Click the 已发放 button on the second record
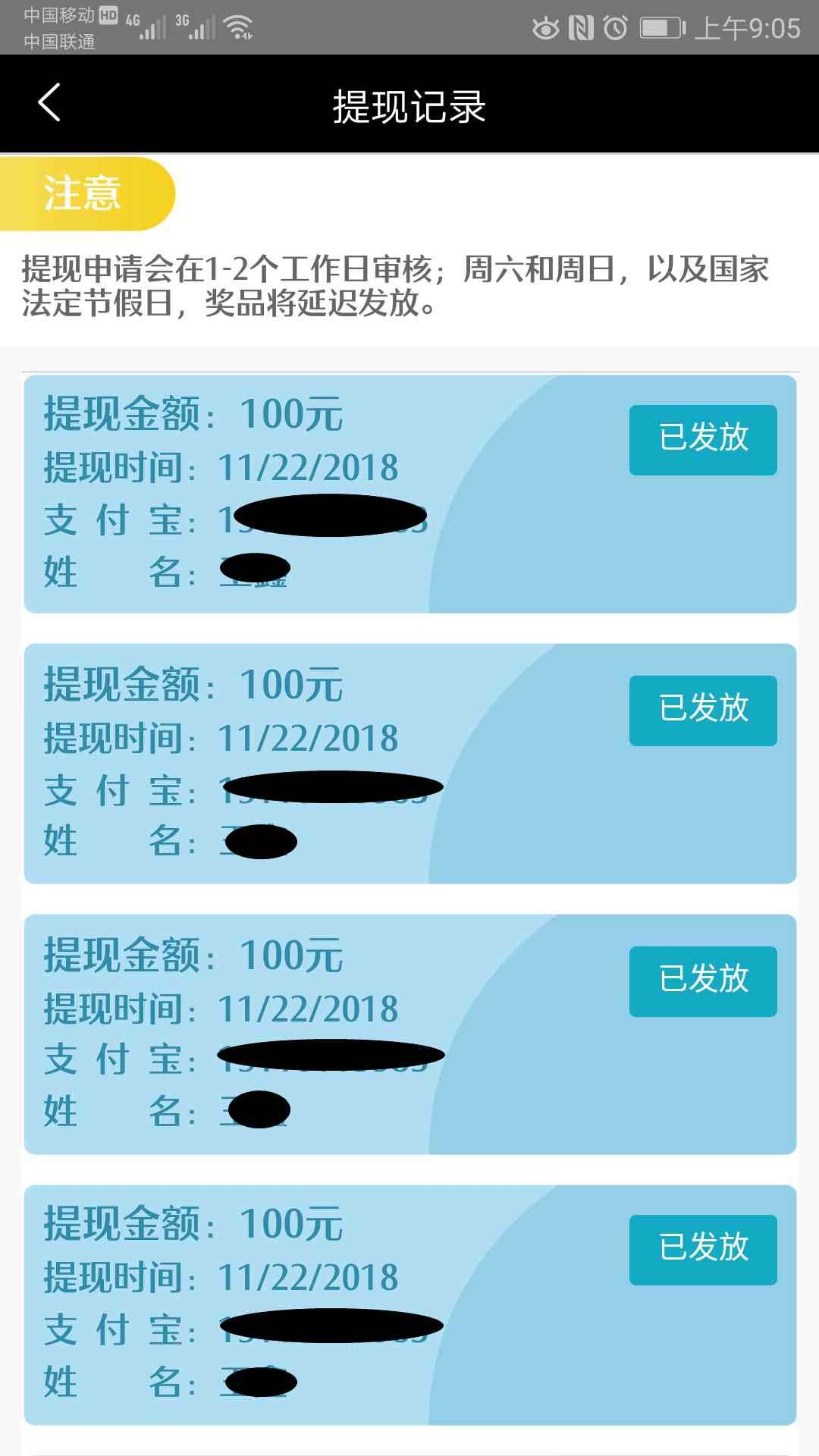This screenshot has height=1456, width=819. [701, 710]
